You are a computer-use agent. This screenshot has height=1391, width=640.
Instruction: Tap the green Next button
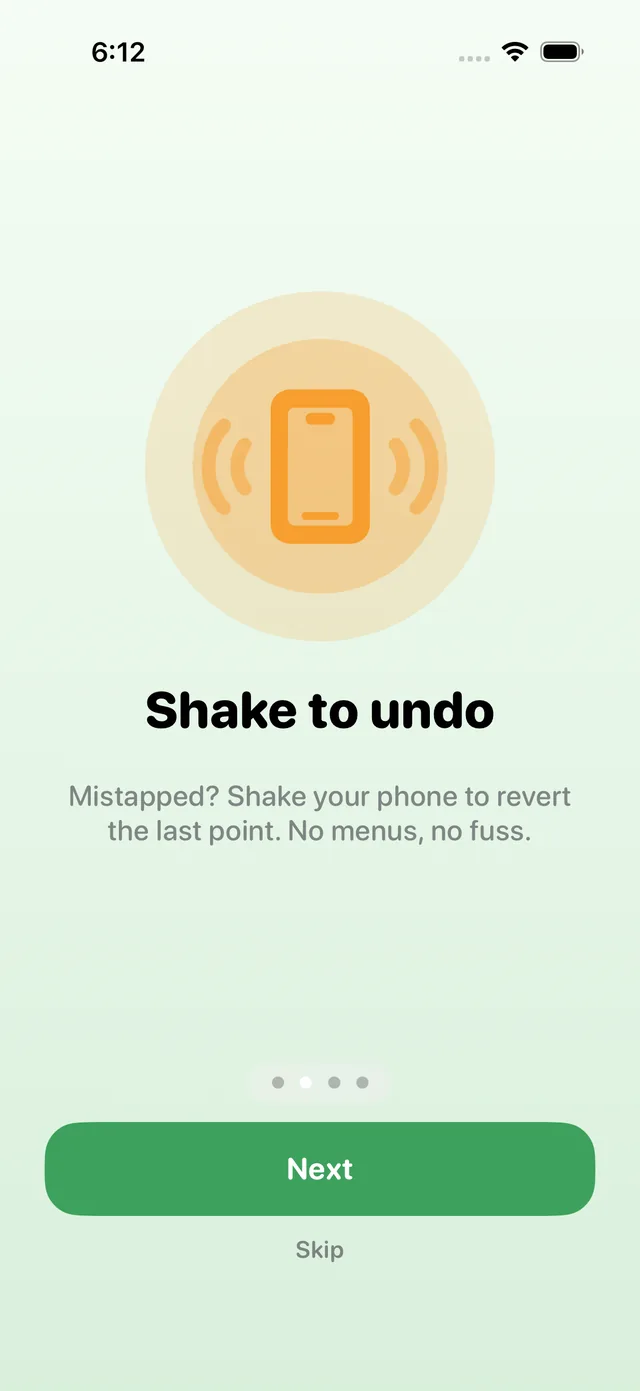[320, 1168]
